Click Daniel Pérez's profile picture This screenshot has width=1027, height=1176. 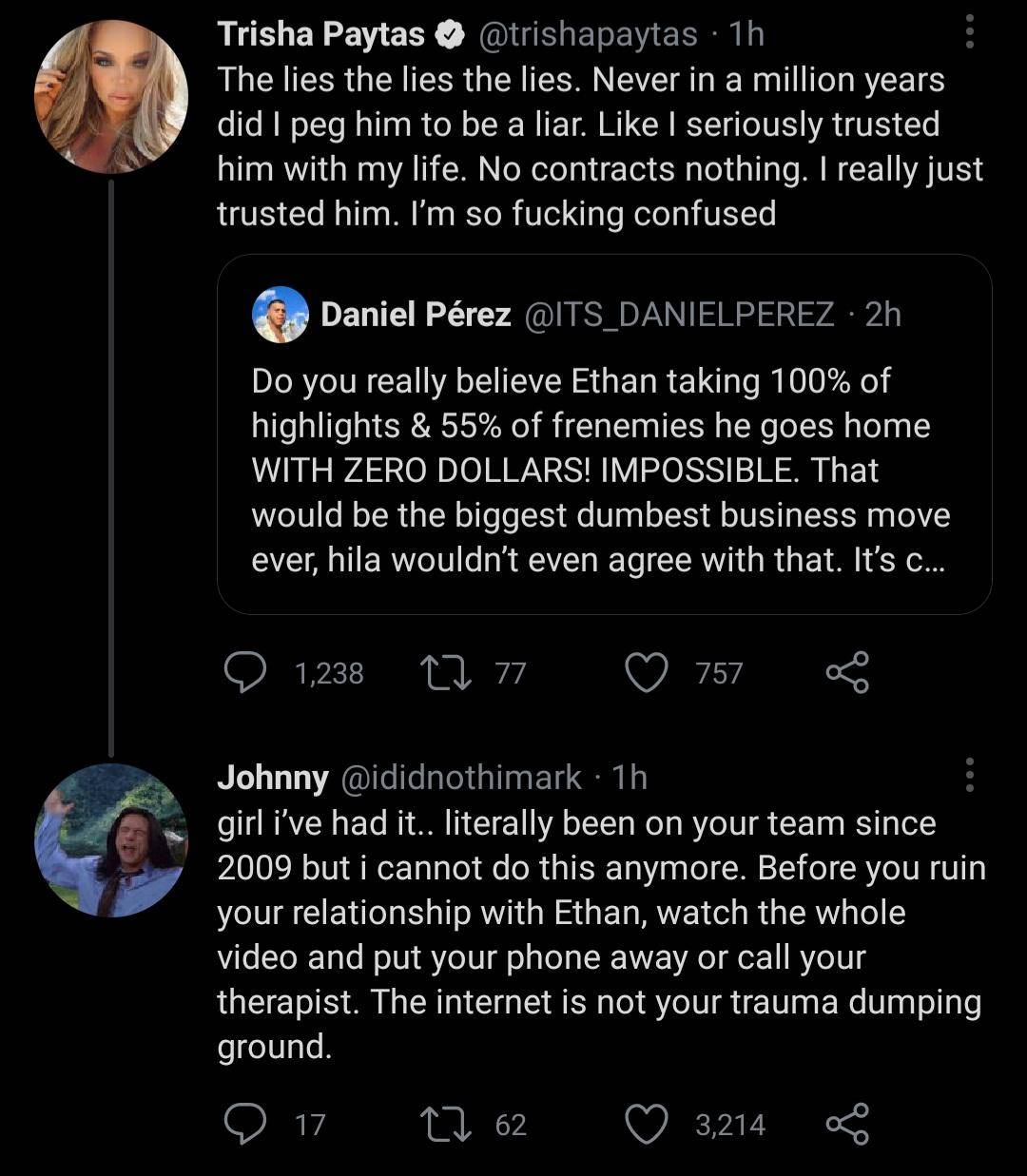(281, 316)
